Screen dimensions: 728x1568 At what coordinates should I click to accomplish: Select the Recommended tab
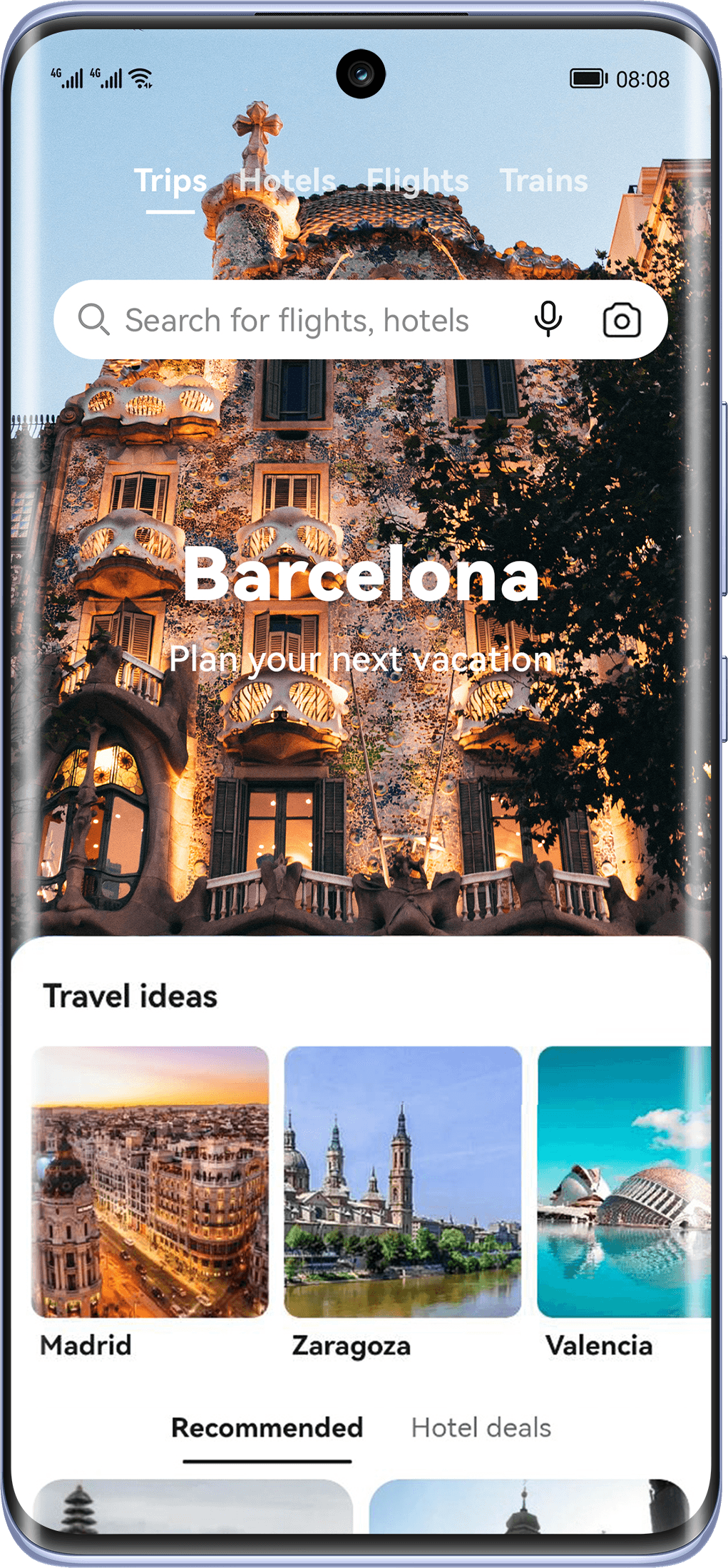click(x=267, y=1428)
